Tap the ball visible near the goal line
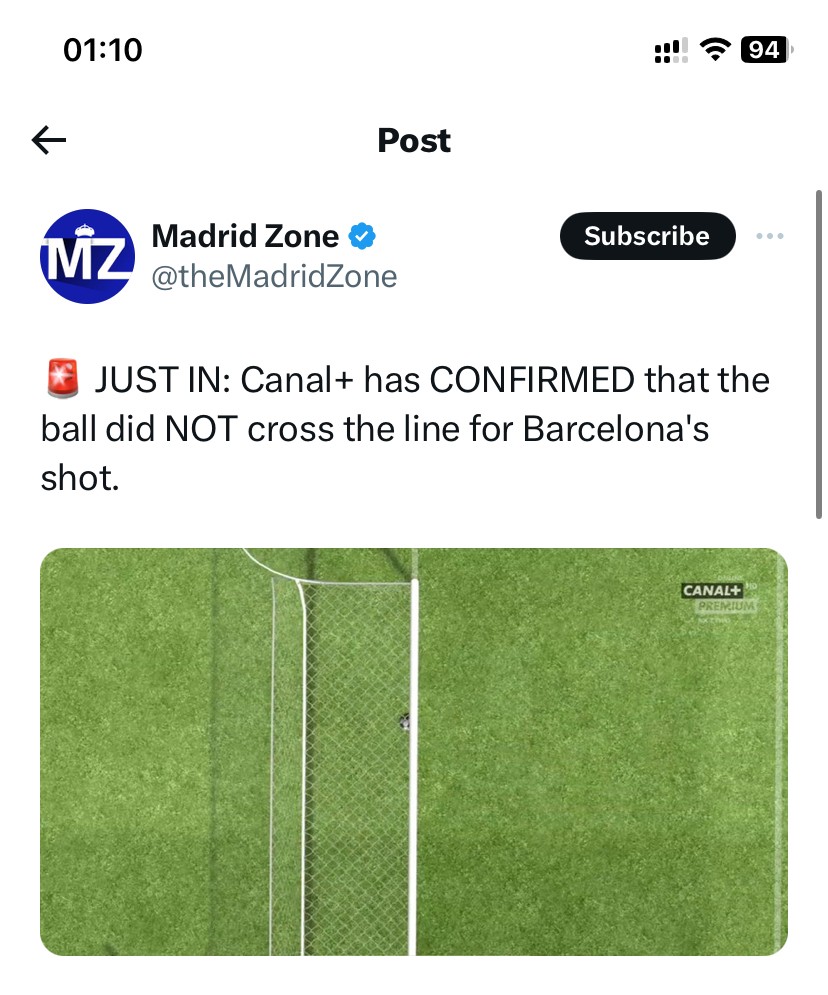The height and width of the screenshot is (995, 828). (404, 722)
